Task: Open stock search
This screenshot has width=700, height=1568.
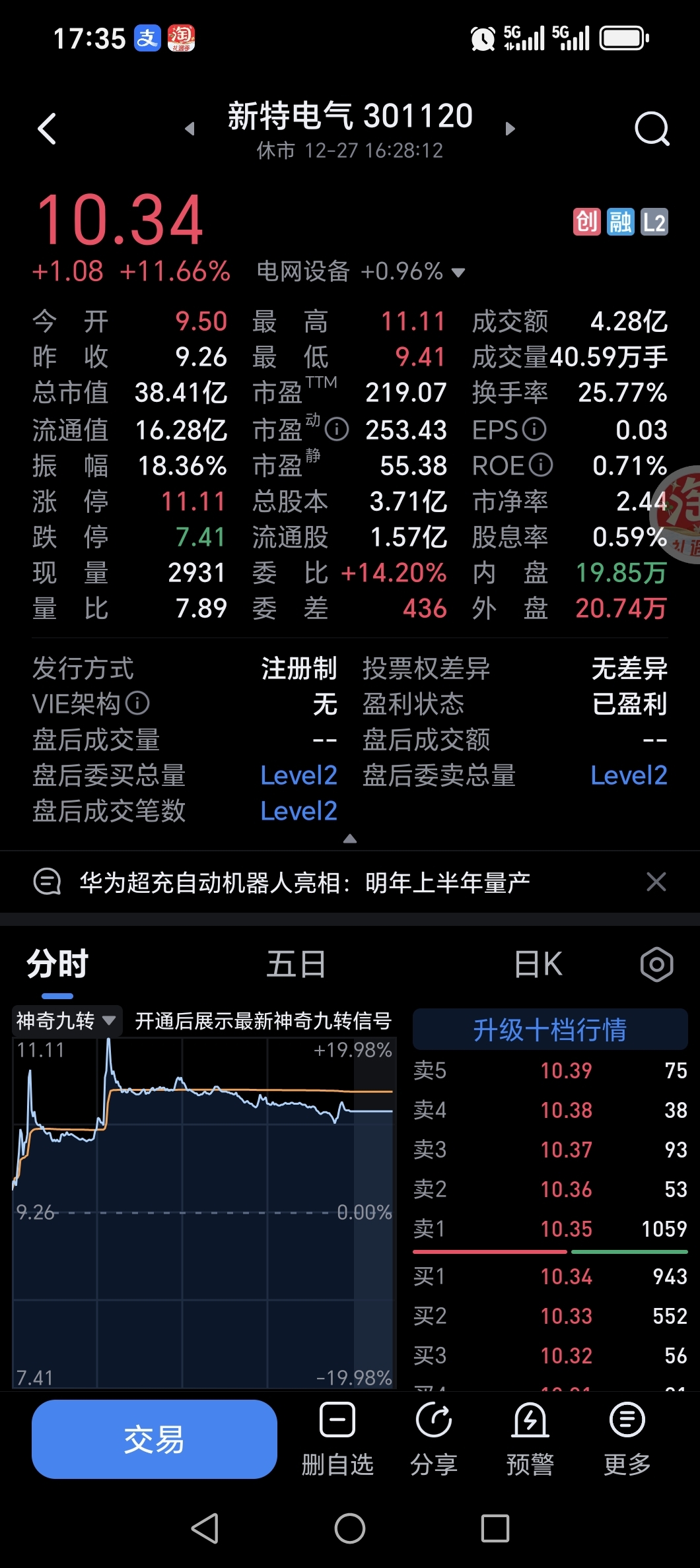Action: [652, 128]
